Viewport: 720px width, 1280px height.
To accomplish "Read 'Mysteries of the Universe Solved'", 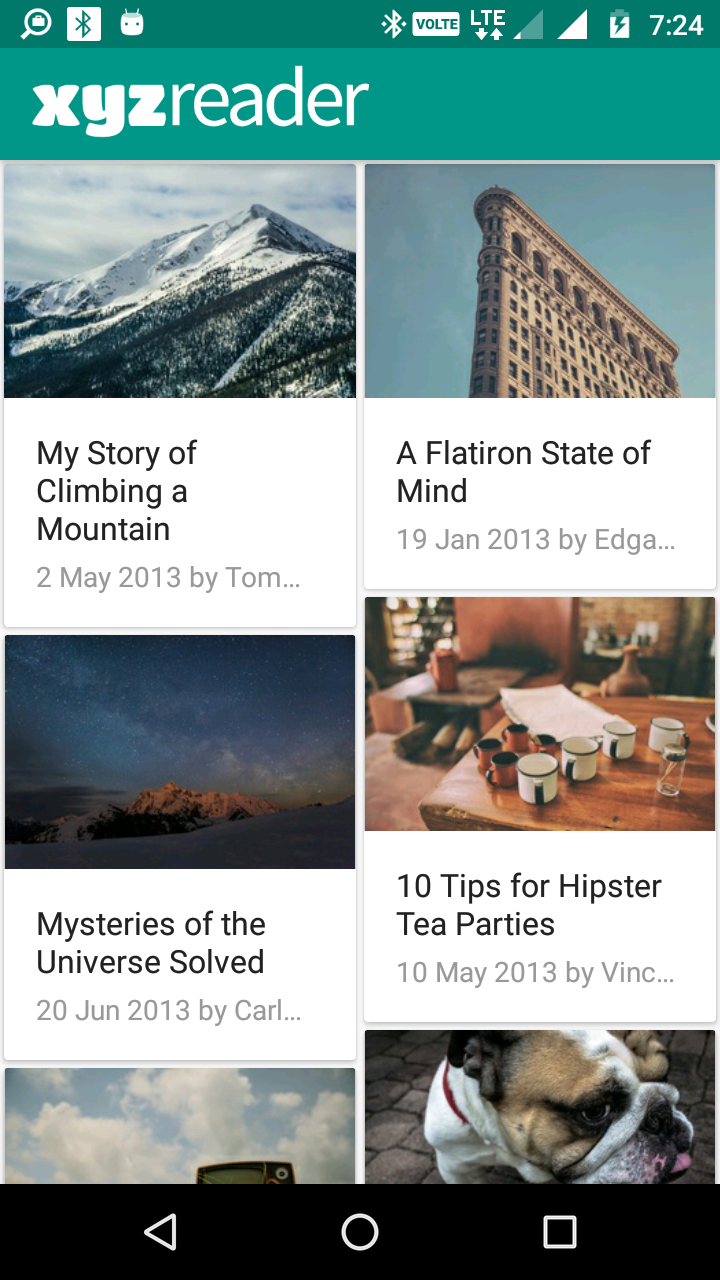I will 180,846.
